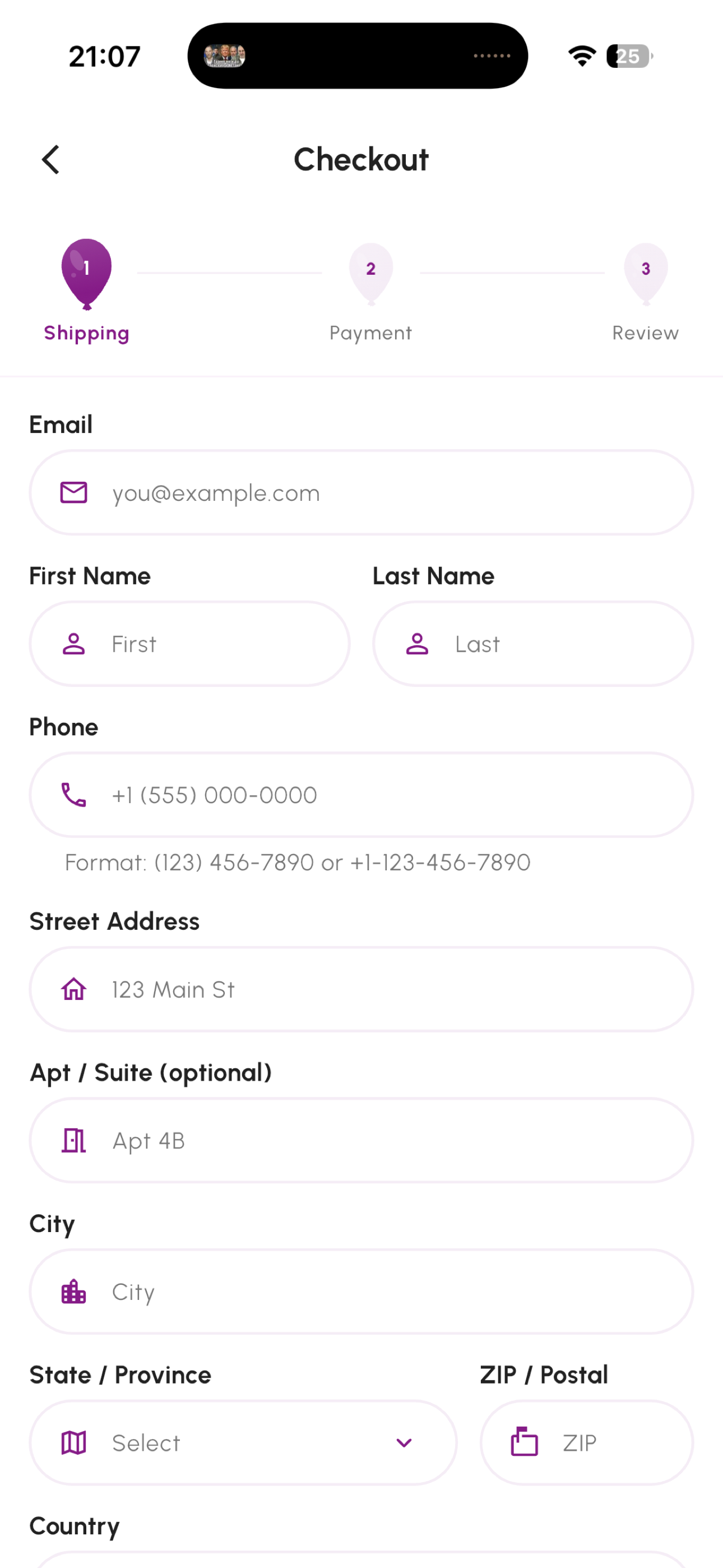Tap the Email input field
The image size is (723, 1568).
tap(361, 492)
